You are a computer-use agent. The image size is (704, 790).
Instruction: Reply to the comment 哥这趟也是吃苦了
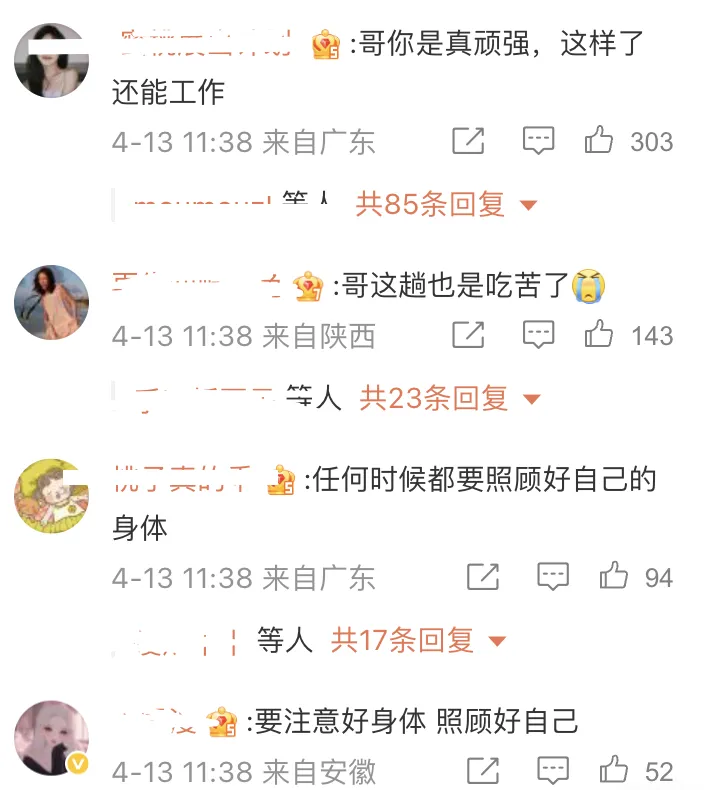click(538, 334)
